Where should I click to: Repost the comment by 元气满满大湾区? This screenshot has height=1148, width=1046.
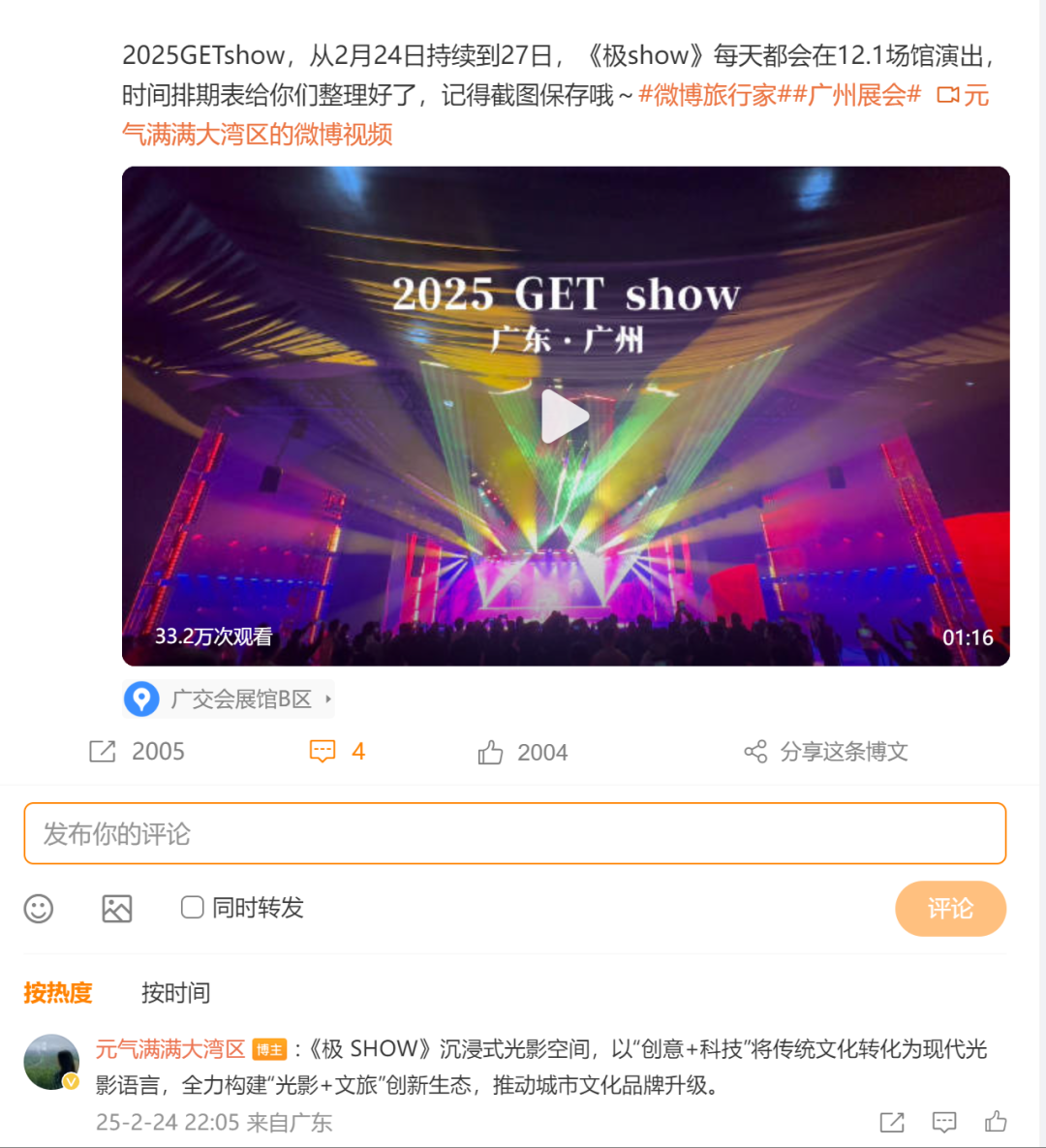click(892, 1122)
